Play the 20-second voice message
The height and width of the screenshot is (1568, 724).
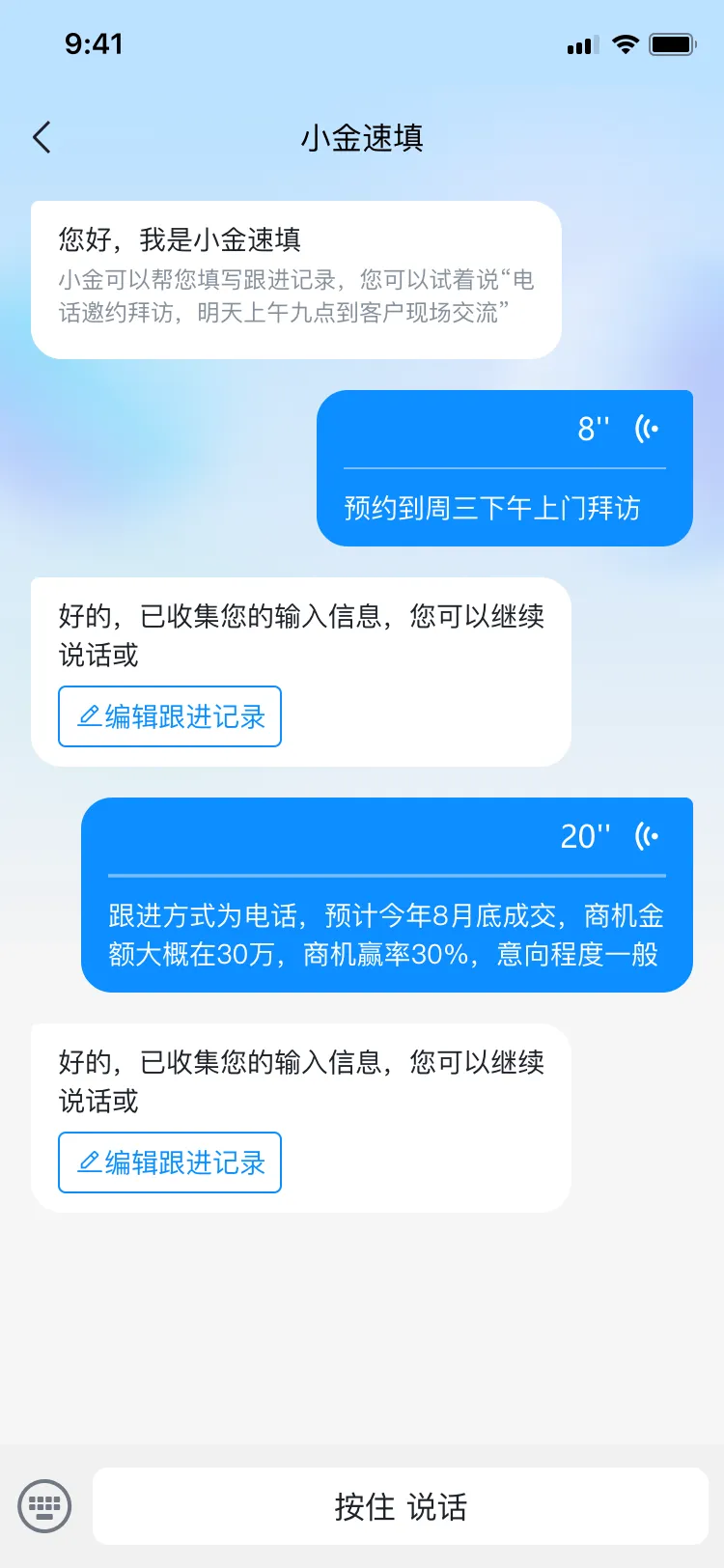[647, 836]
